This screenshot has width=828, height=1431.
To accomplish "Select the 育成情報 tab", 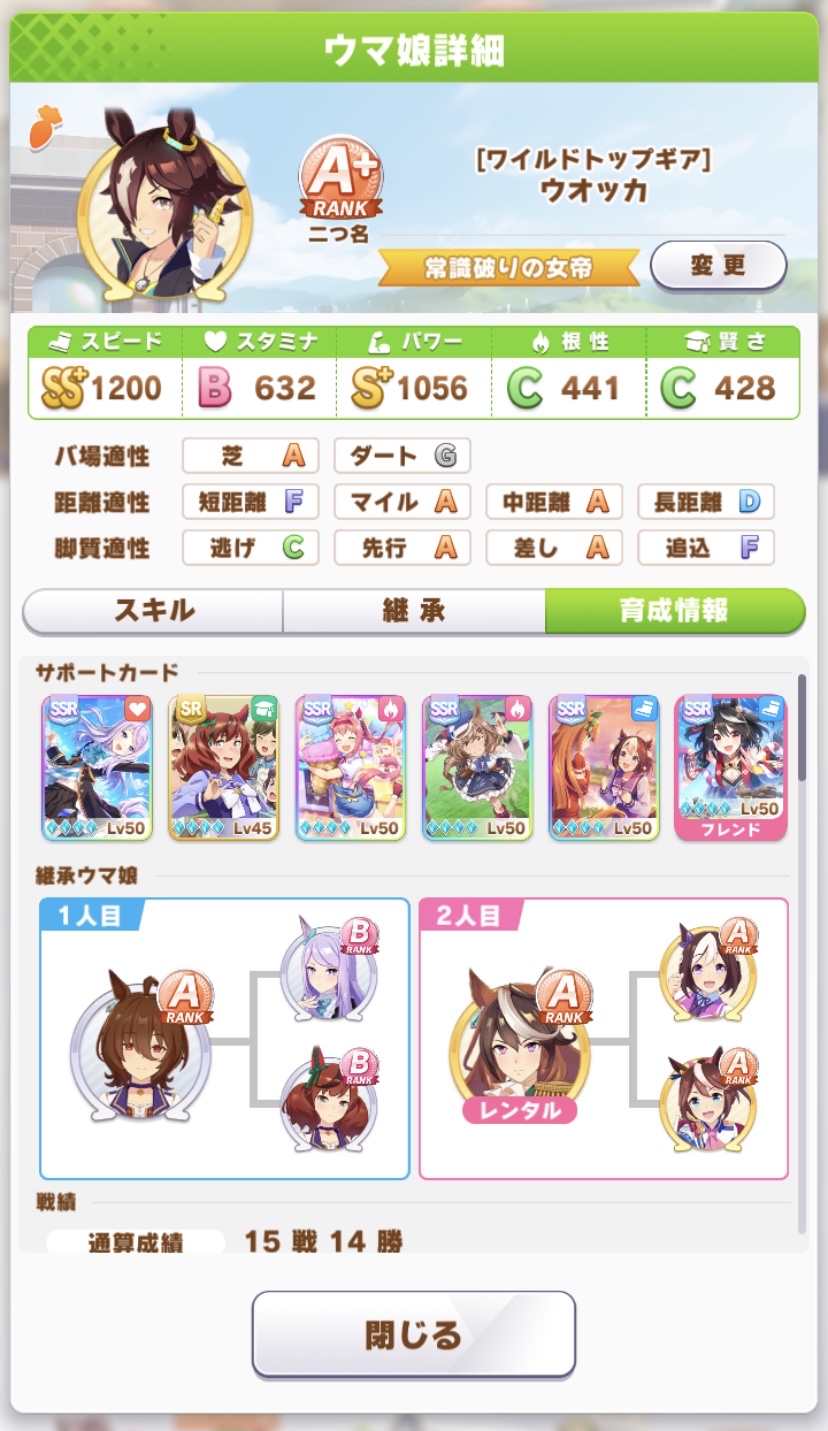I will [674, 611].
